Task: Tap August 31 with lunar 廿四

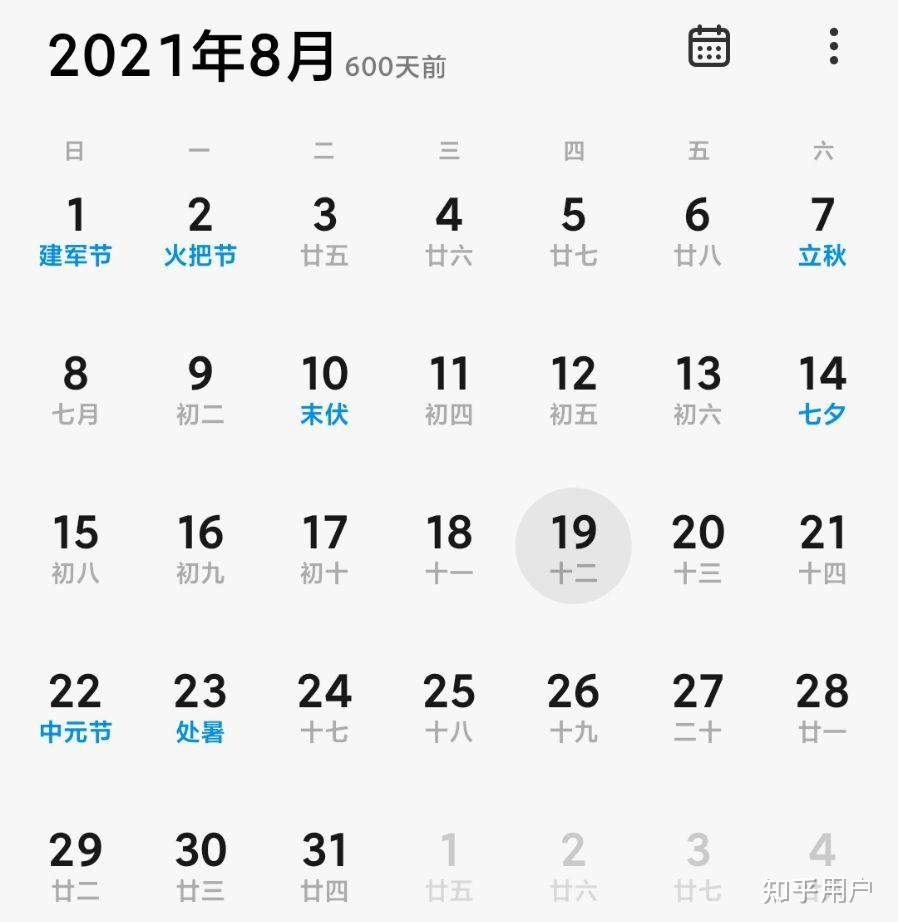Action: tap(325, 867)
